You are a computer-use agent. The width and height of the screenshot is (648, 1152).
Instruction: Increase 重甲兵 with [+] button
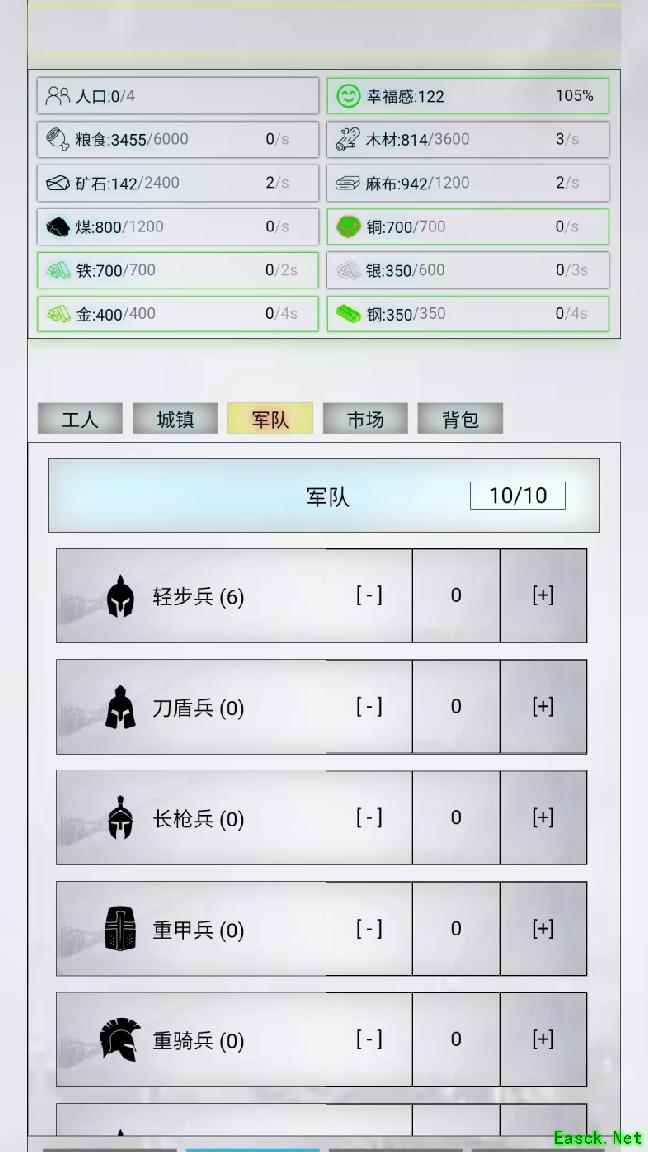pos(543,928)
